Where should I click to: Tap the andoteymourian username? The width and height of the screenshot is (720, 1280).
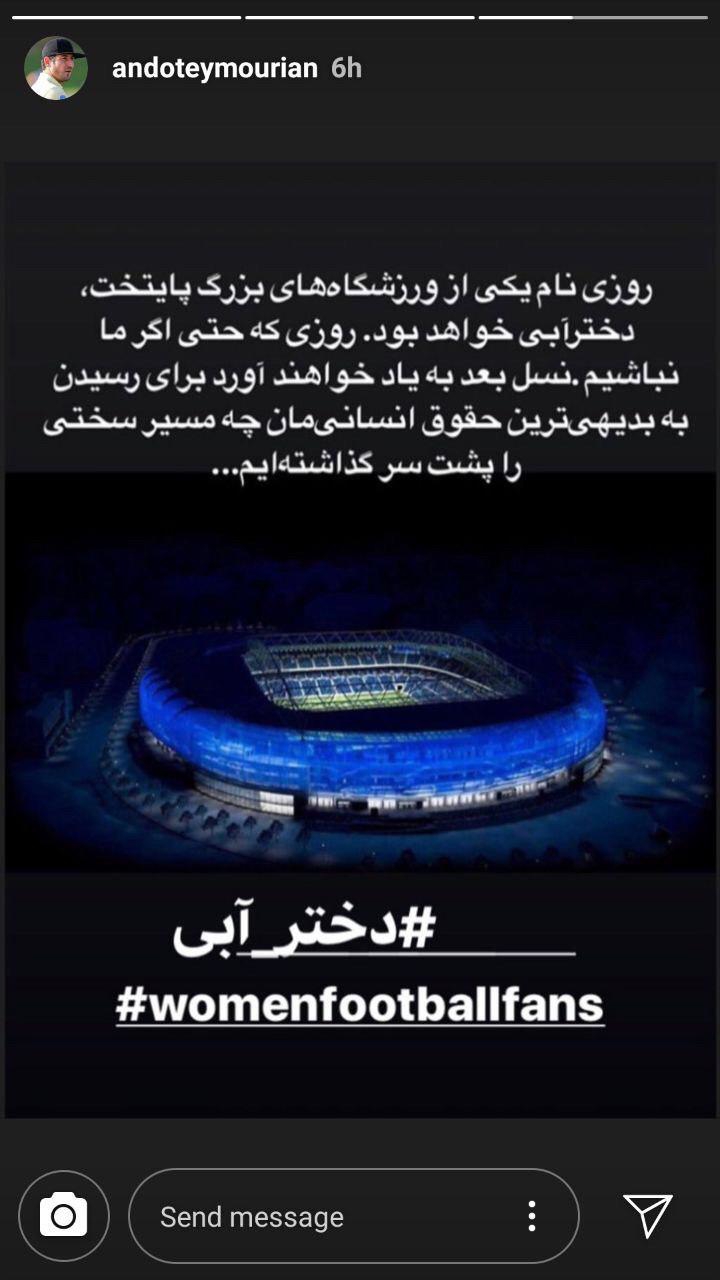[215, 68]
